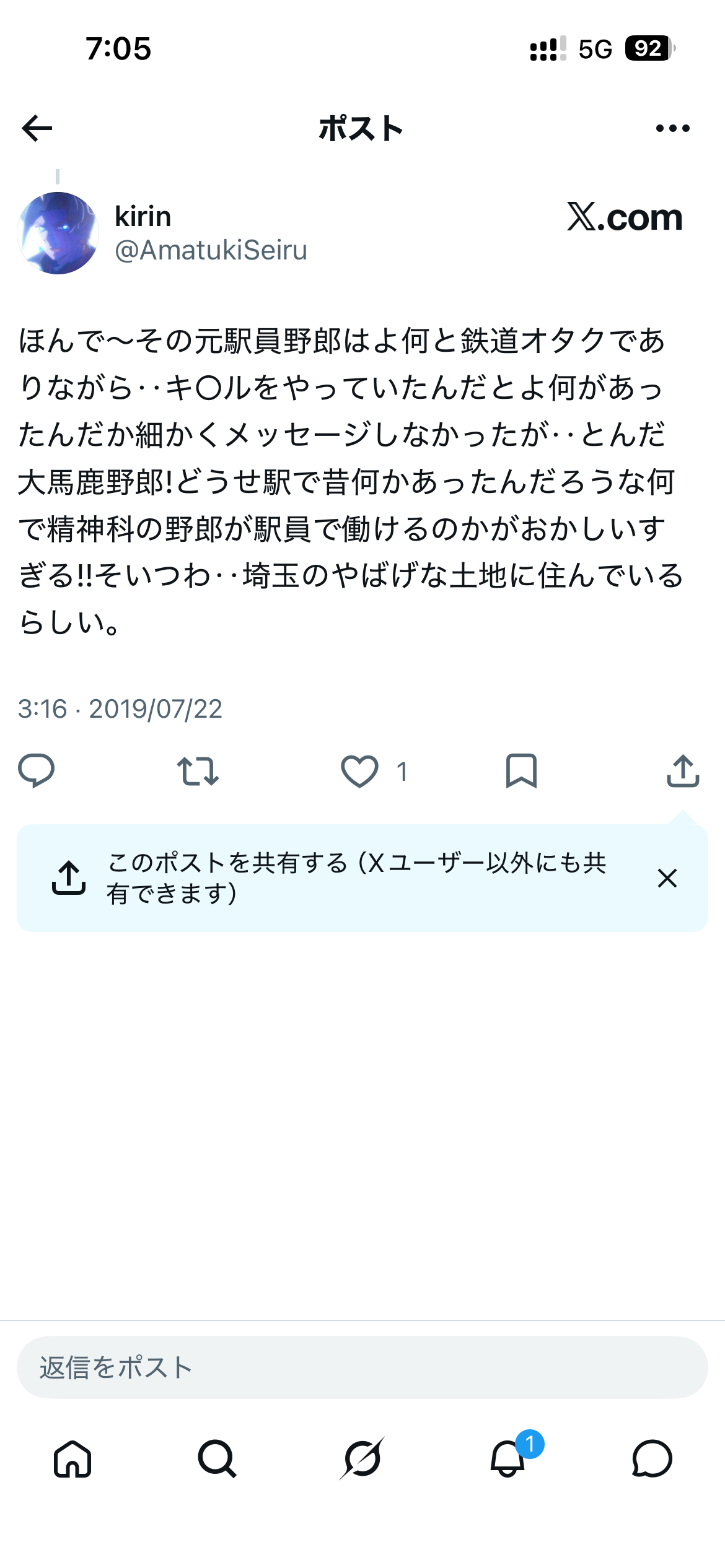The width and height of the screenshot is (725, 1568).
Task: Tap the 返信をポスト reply field
Action: 362,1367
